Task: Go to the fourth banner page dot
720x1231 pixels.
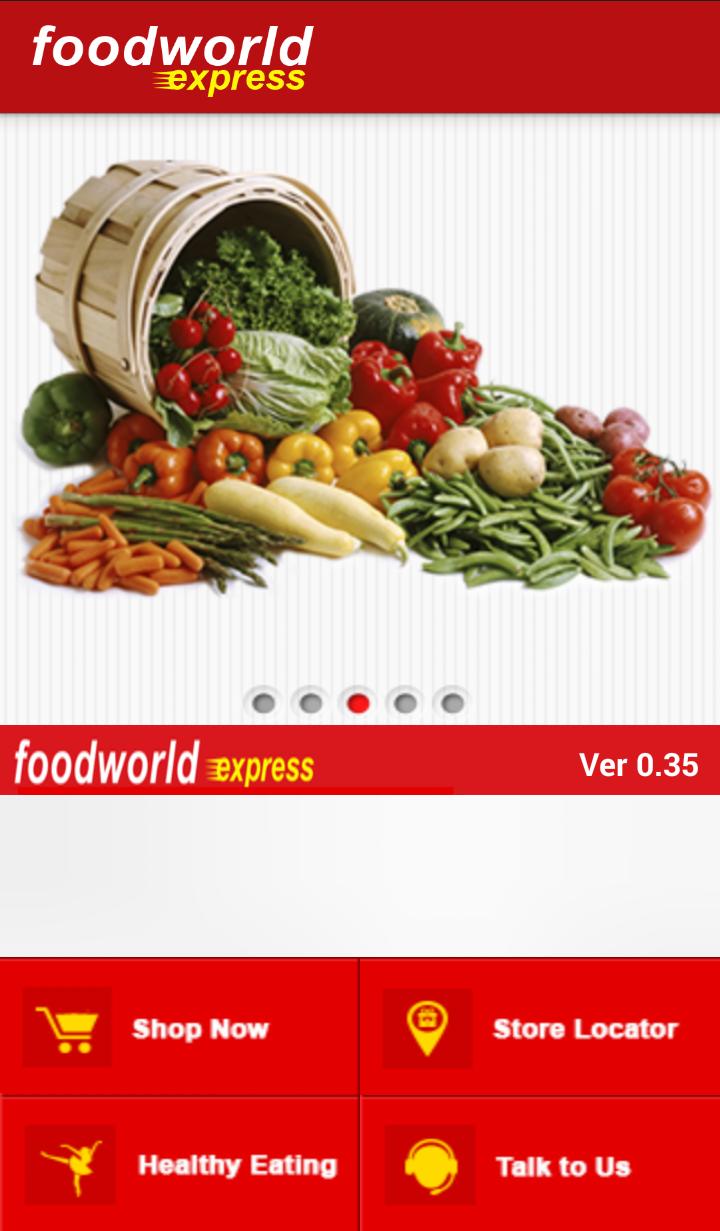Action: 405,704
